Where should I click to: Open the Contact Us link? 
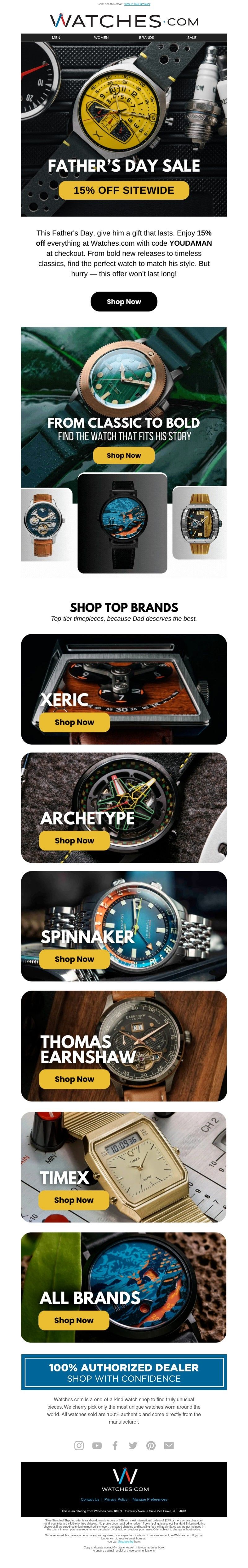point(90,1499)
